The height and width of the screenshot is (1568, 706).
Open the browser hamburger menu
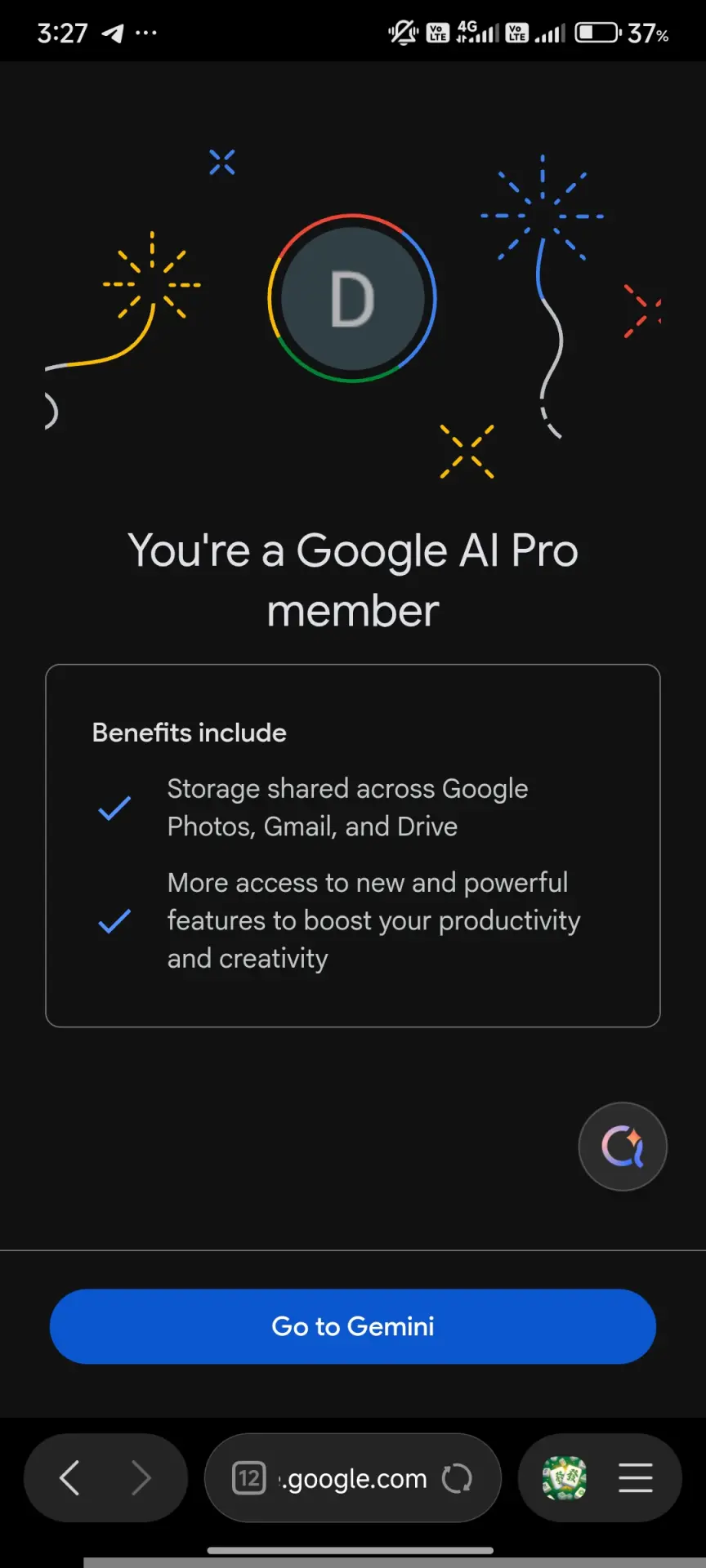coord(635,1478)
